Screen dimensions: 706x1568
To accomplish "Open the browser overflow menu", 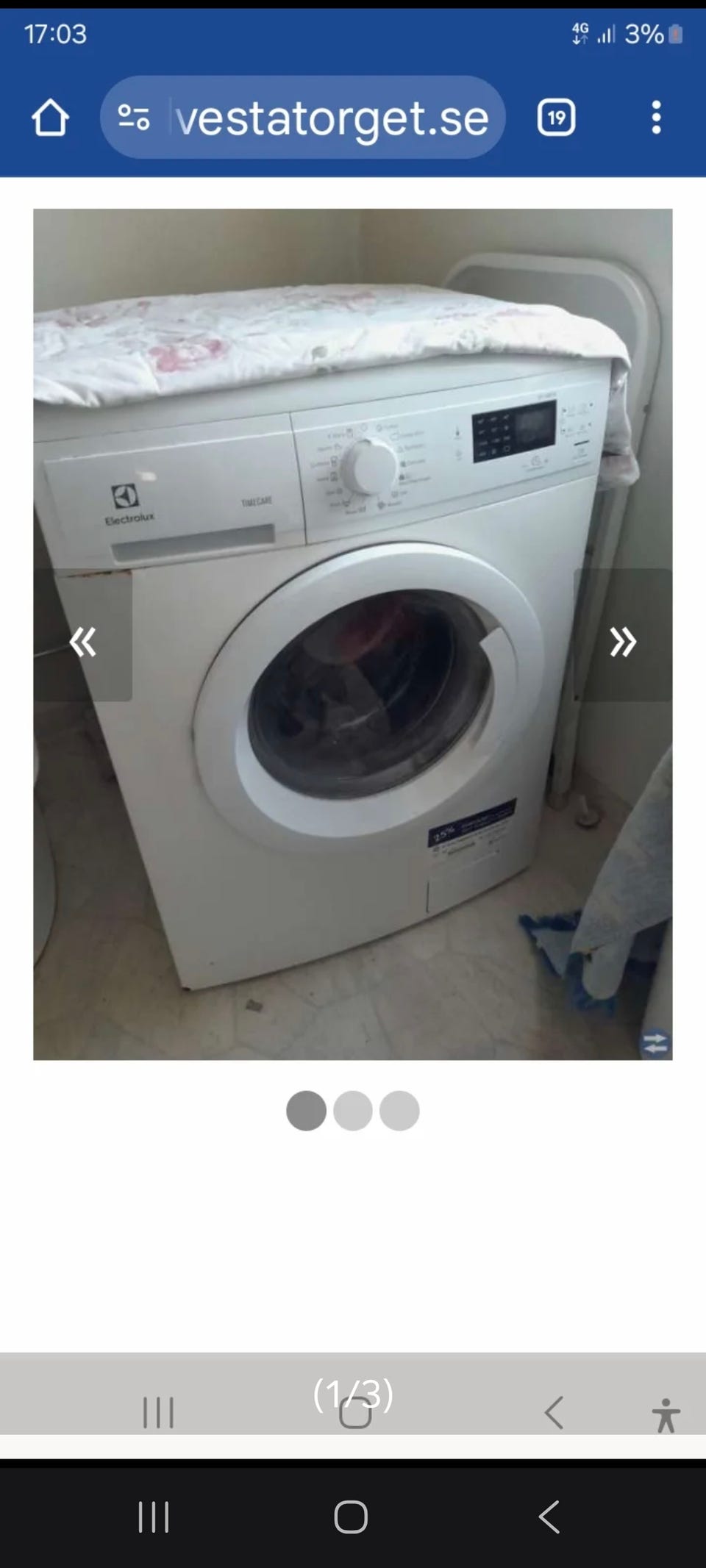I will [x=656, y=118].
